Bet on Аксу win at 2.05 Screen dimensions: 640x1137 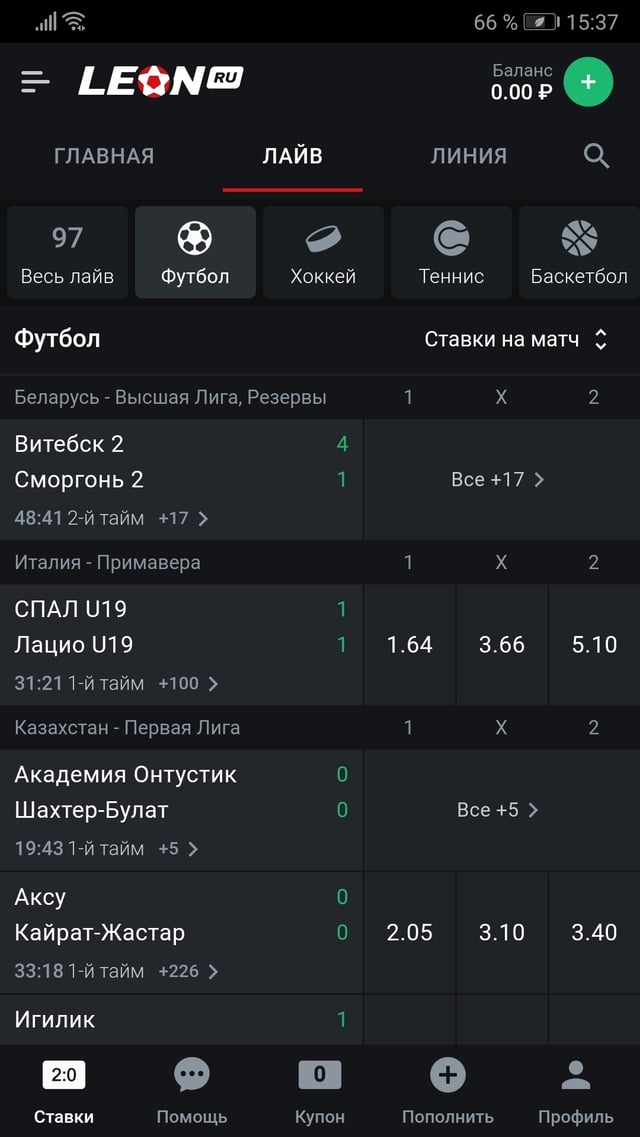tap(409, 932)
